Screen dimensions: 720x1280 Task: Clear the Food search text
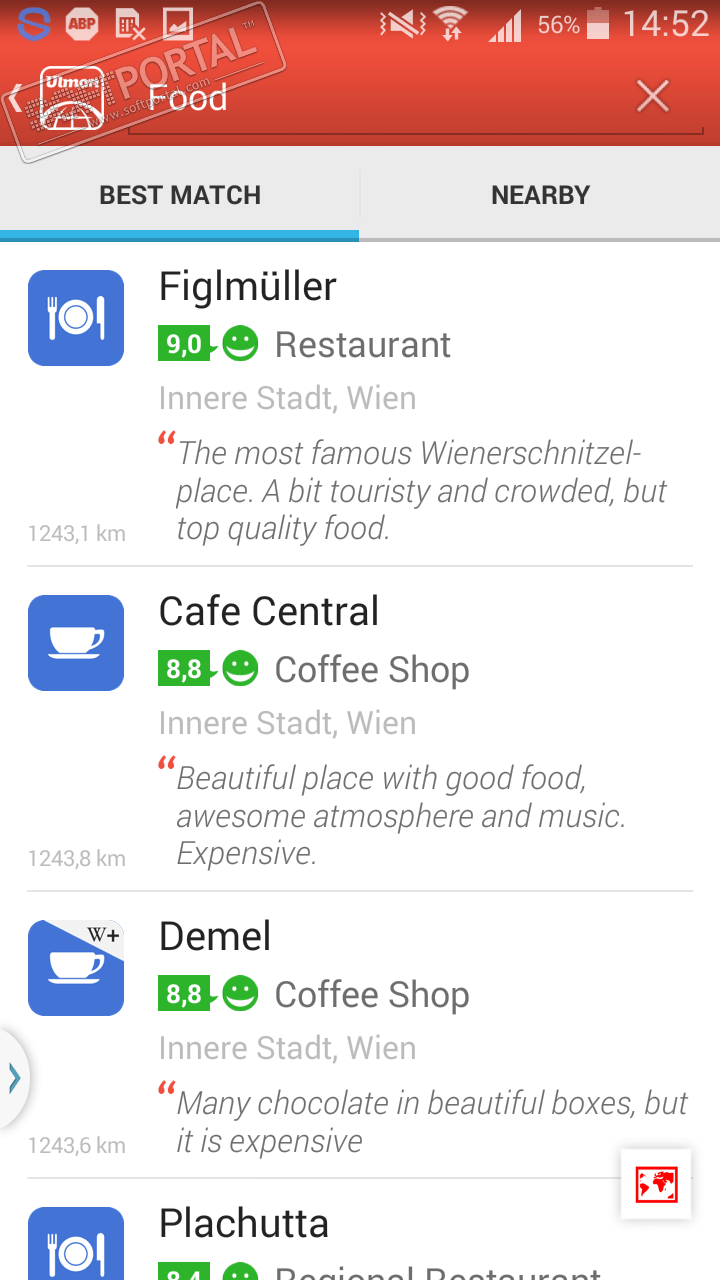point(653,97)
